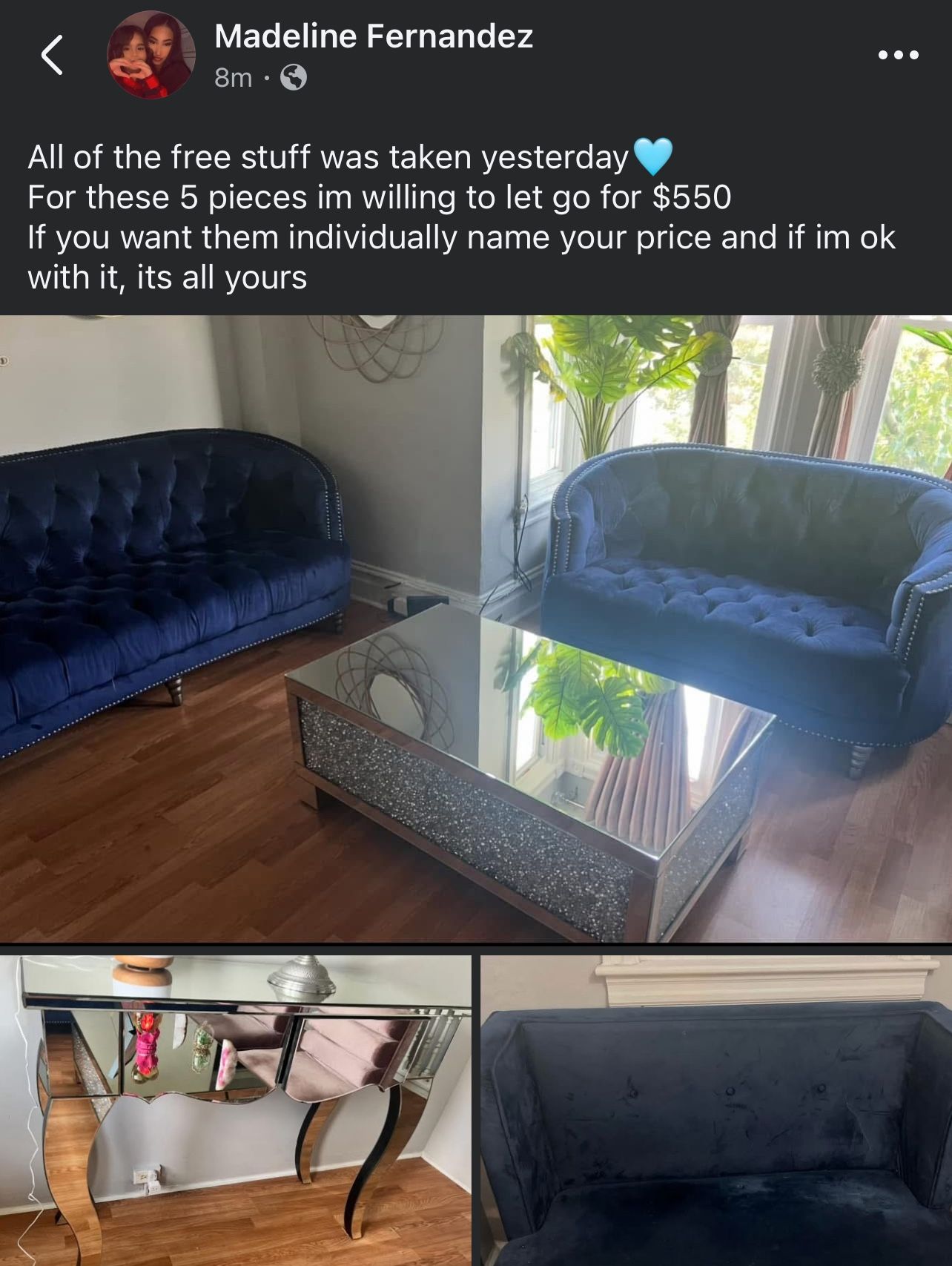Open Madeline Fernandez's profile name link
The height and width of the screenshot is (1266, 952).
(374, 36)
